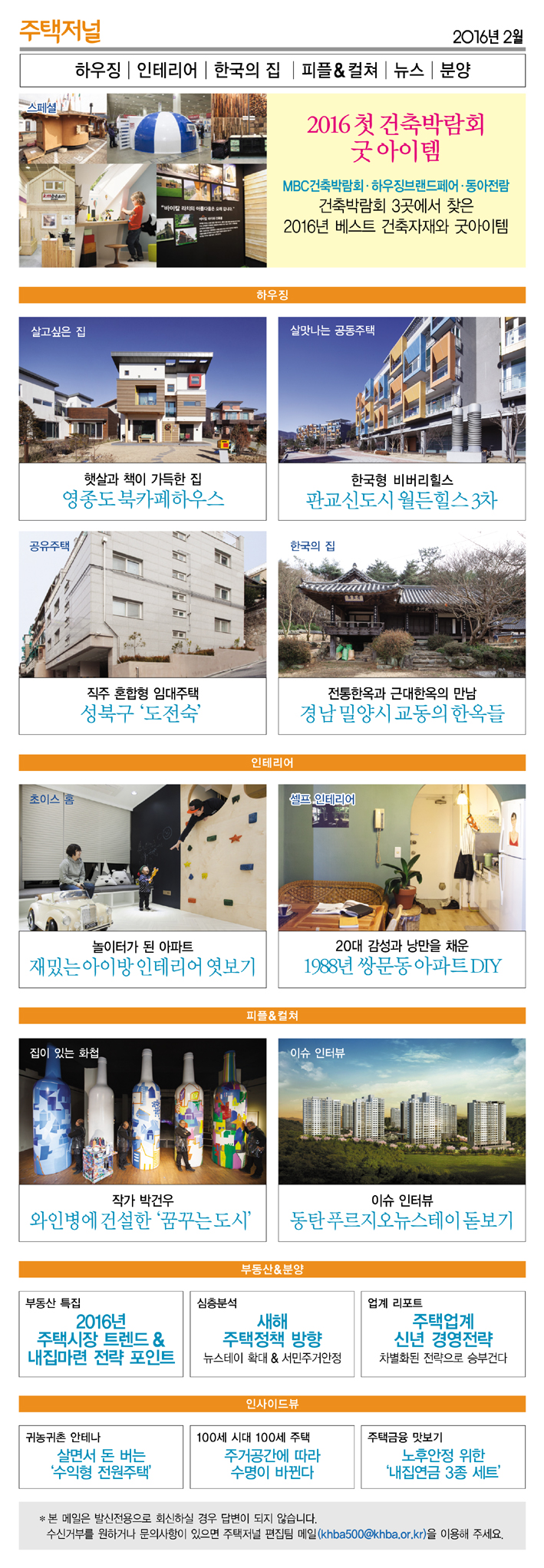
Task: Open the 경남 밀양시 교동의 한옥들 article
Action: coord(401,713)
